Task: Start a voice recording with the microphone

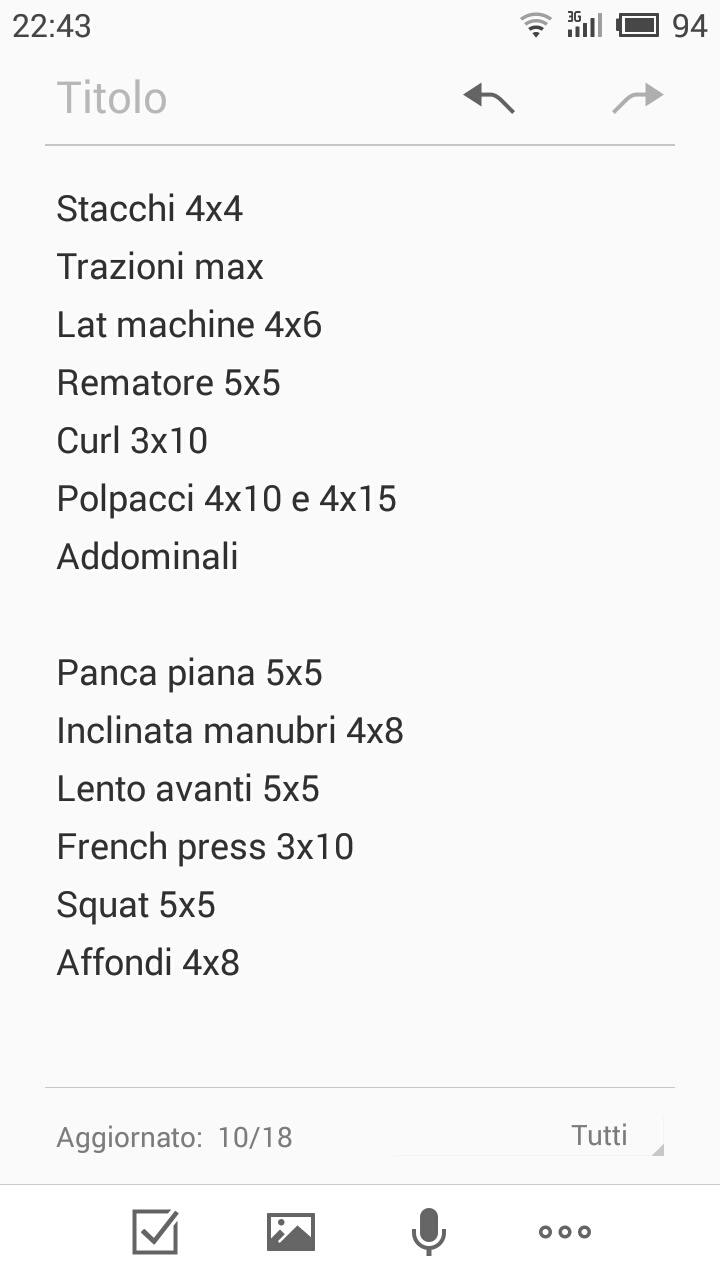Action: pyautogui.click(x=428, y=1231)
